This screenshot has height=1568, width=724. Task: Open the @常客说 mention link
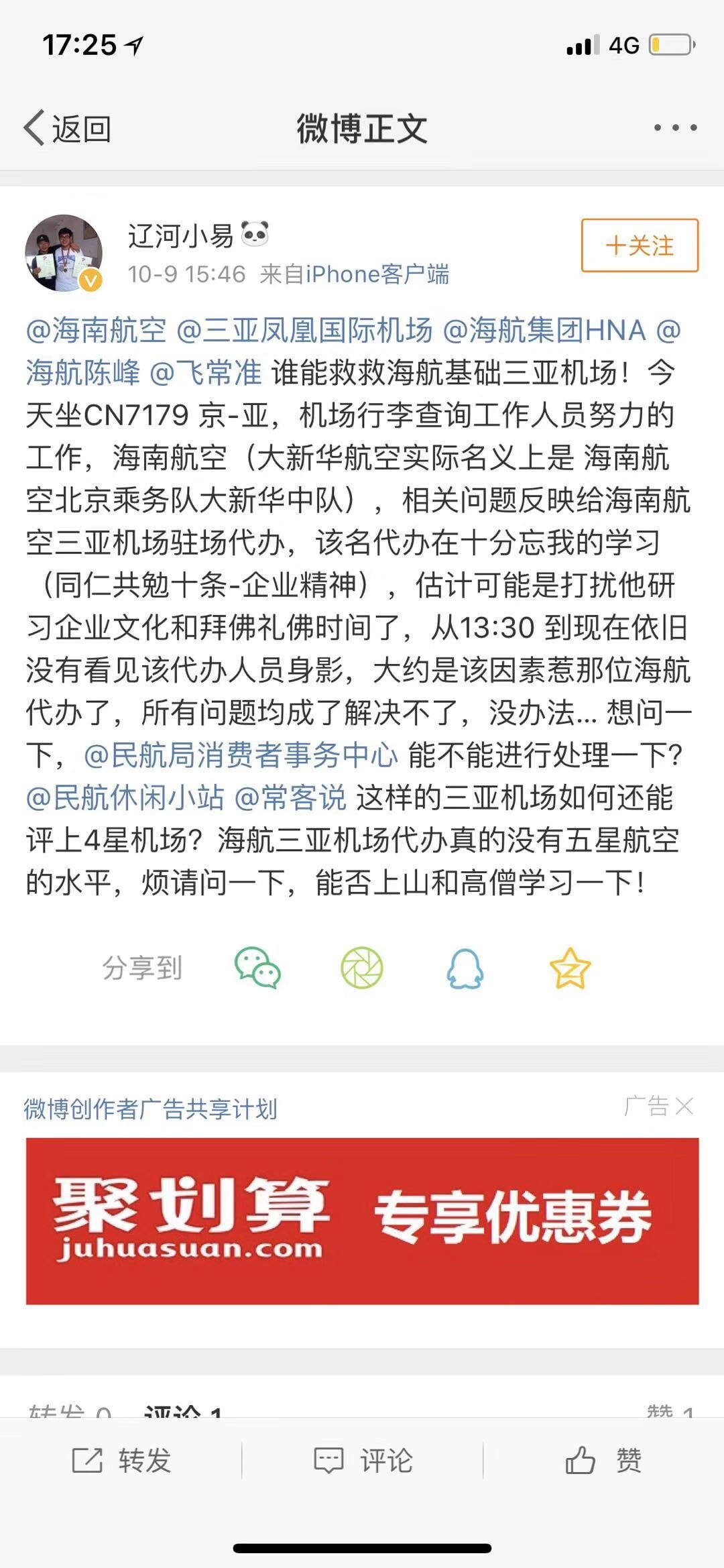290,798
